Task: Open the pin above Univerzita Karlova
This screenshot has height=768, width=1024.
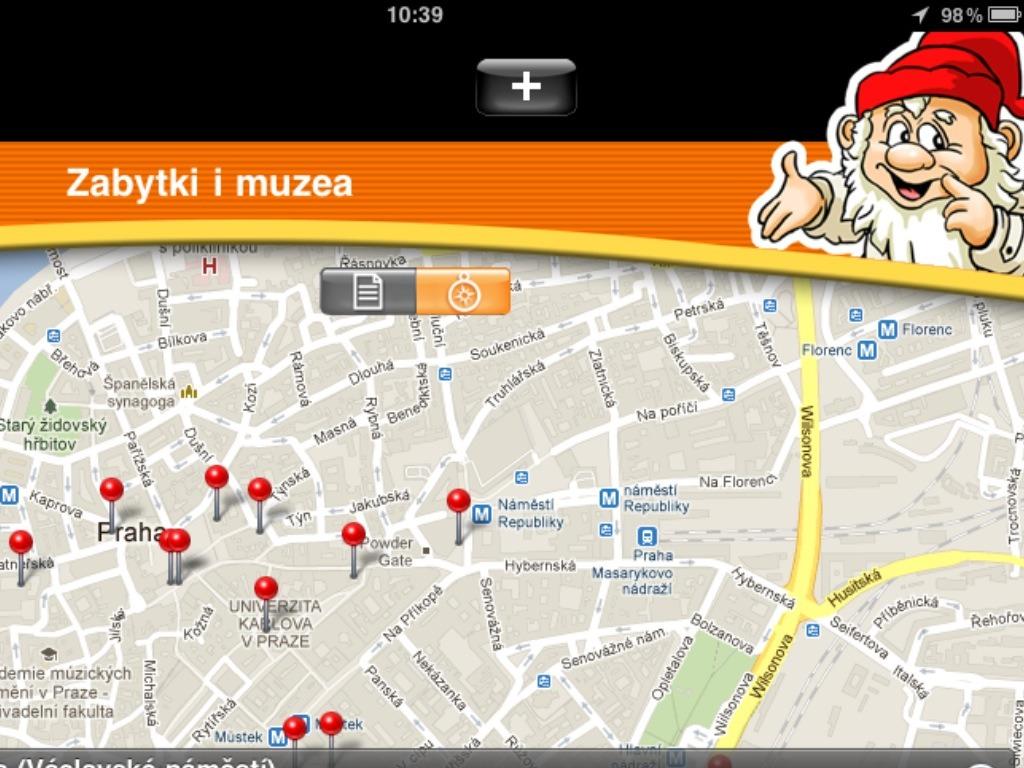Action: [265, 588]
